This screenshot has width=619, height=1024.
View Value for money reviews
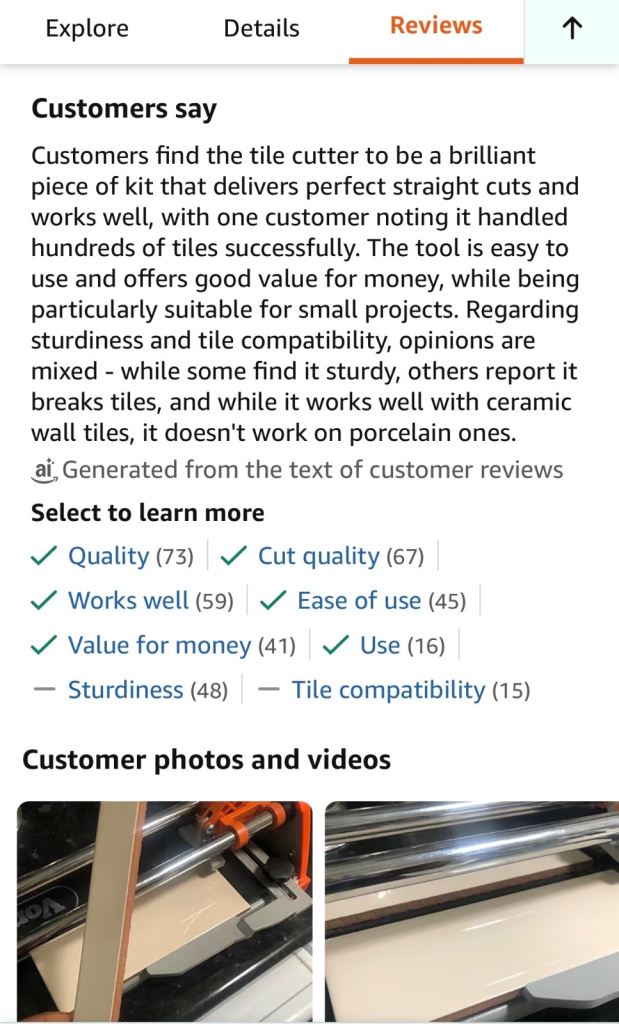point(159,646)
